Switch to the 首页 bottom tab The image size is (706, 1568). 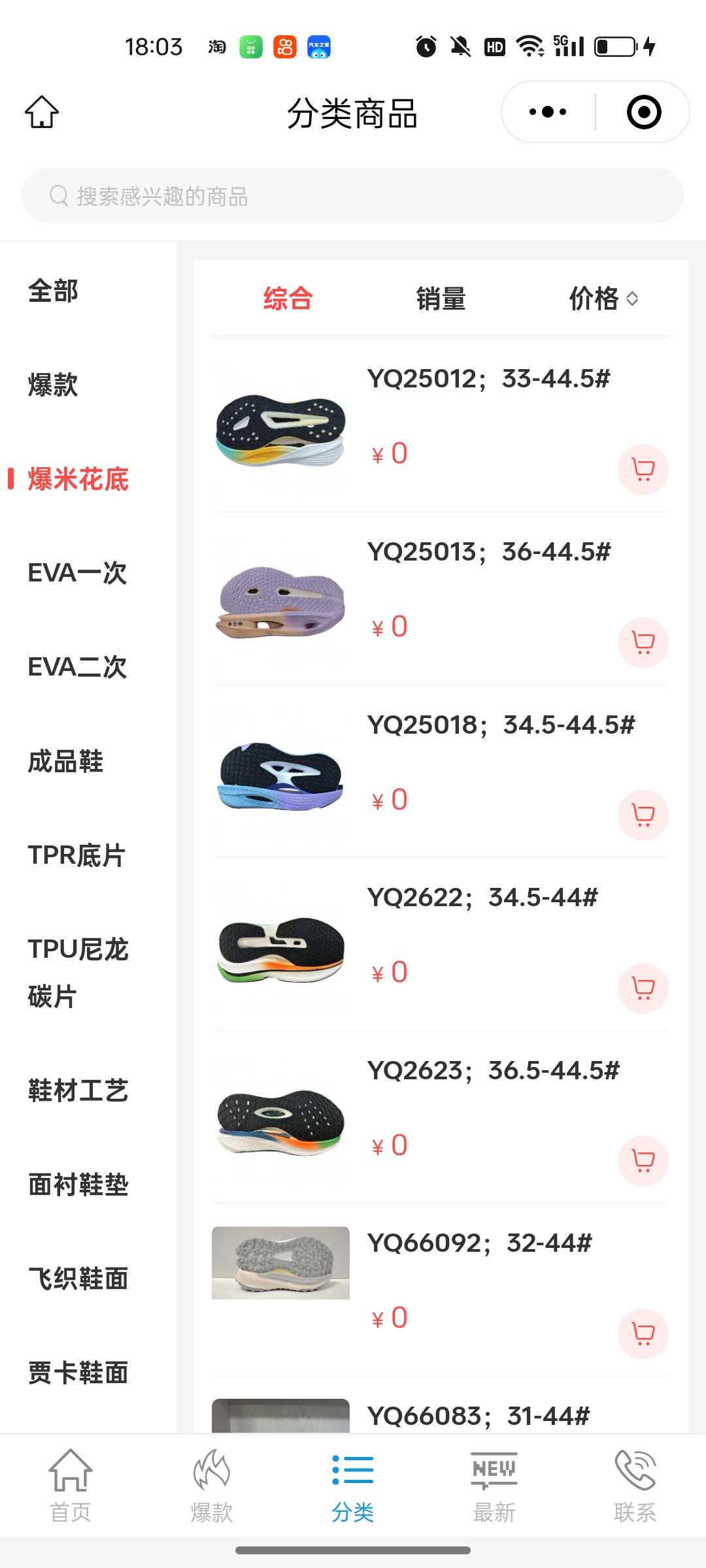coord(71,1482)
